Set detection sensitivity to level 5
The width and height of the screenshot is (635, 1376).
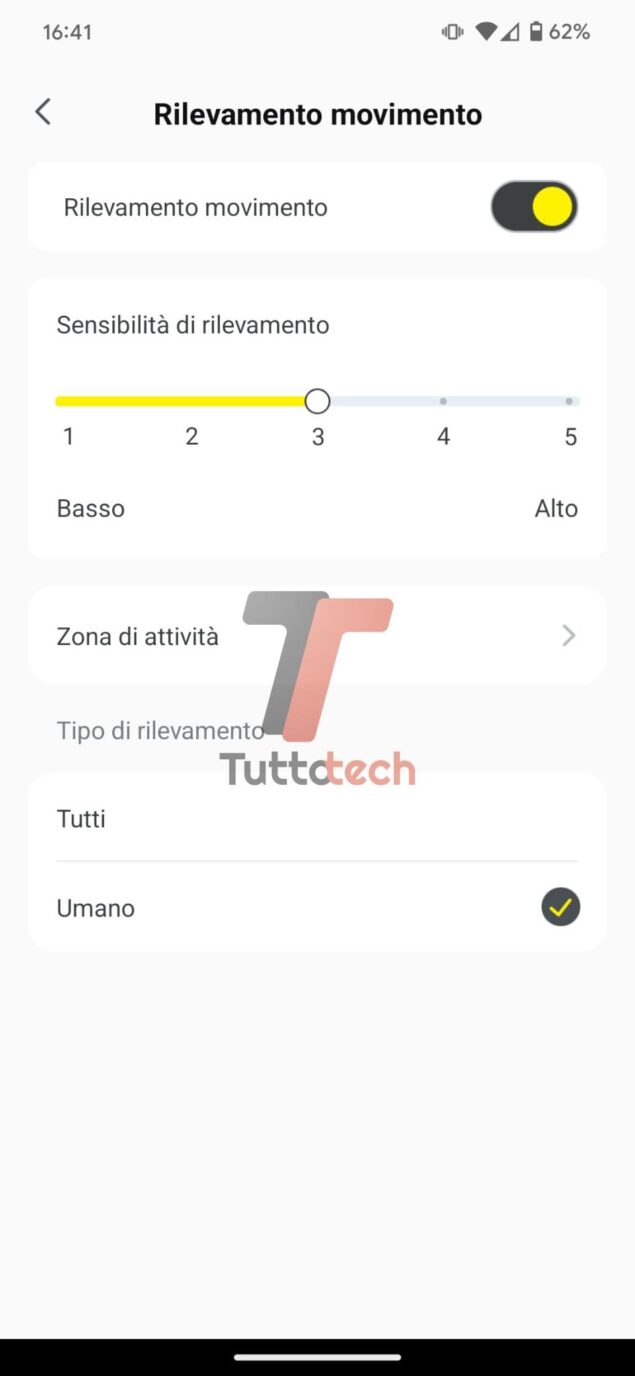pos(569,401)
